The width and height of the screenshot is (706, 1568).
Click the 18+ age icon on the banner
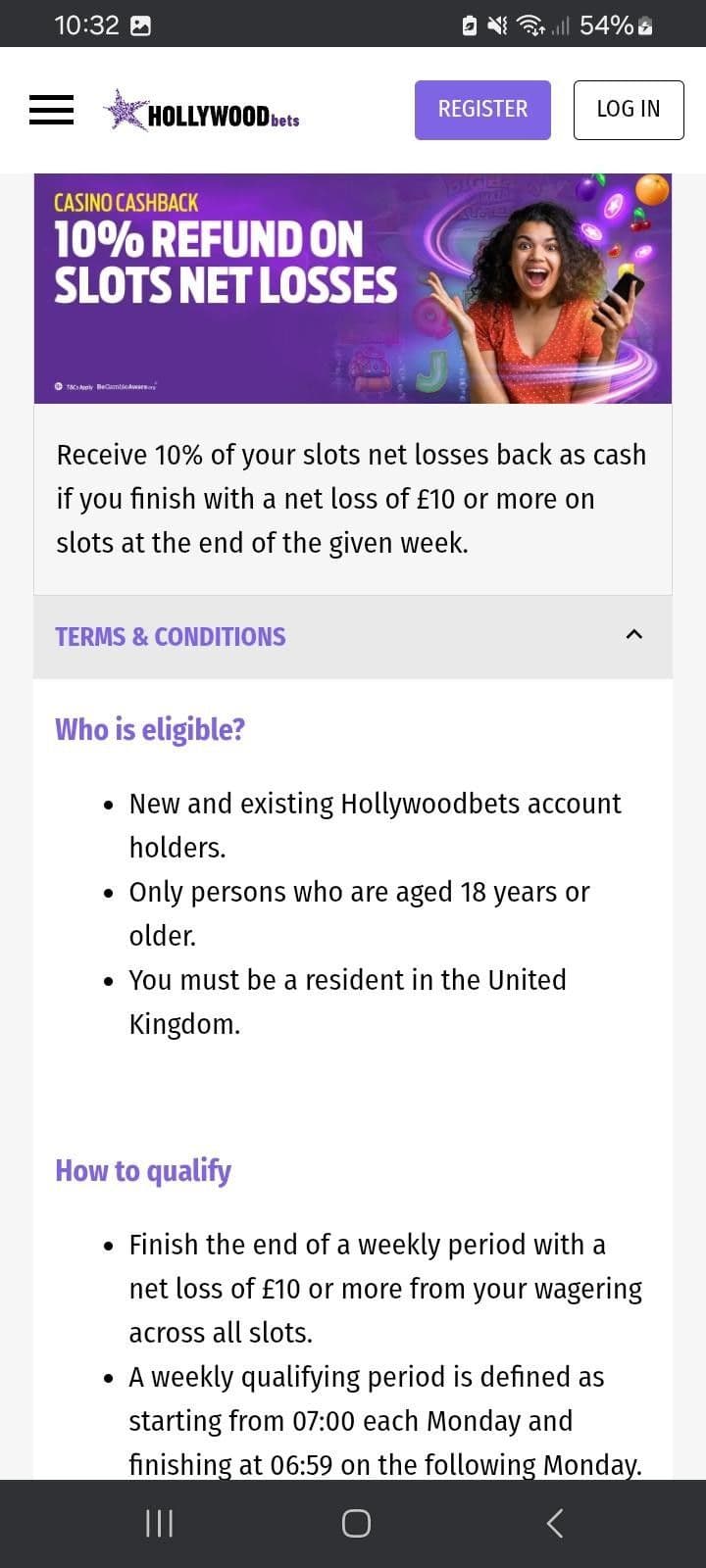[x=57, y=384]
